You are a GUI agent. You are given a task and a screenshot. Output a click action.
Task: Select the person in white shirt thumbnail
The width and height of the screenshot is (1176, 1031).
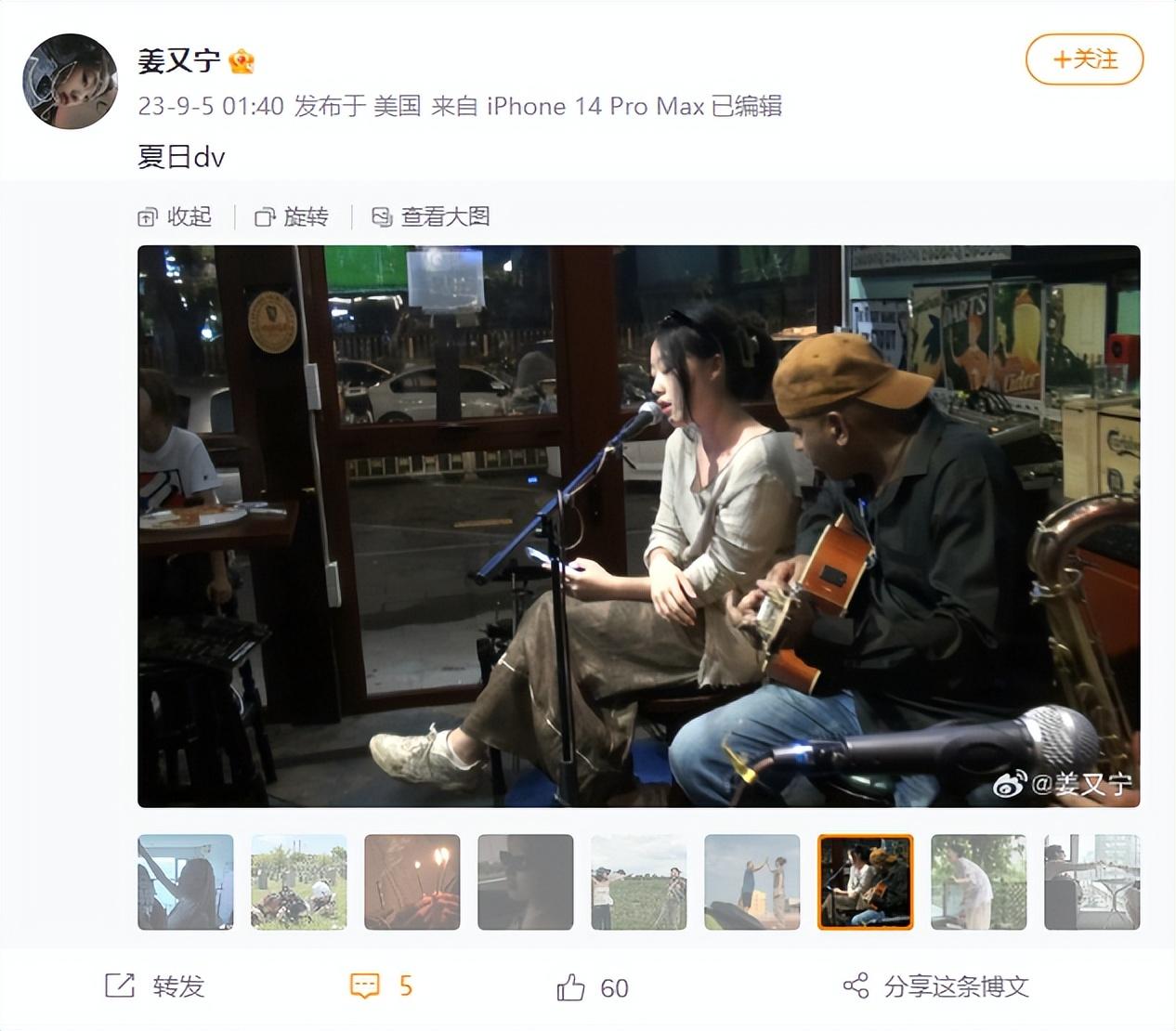coord(979,881)
